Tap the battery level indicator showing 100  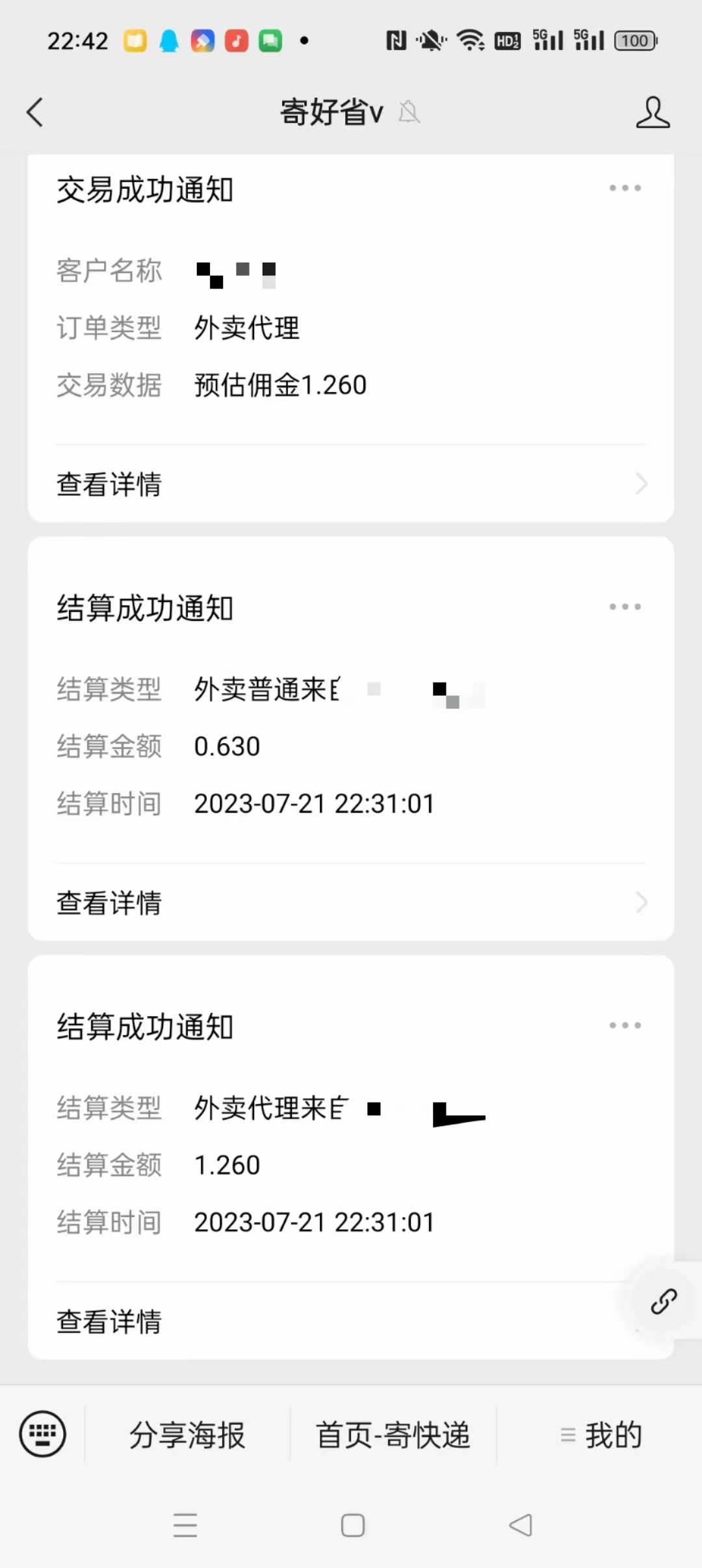click(x=634, y=40)
